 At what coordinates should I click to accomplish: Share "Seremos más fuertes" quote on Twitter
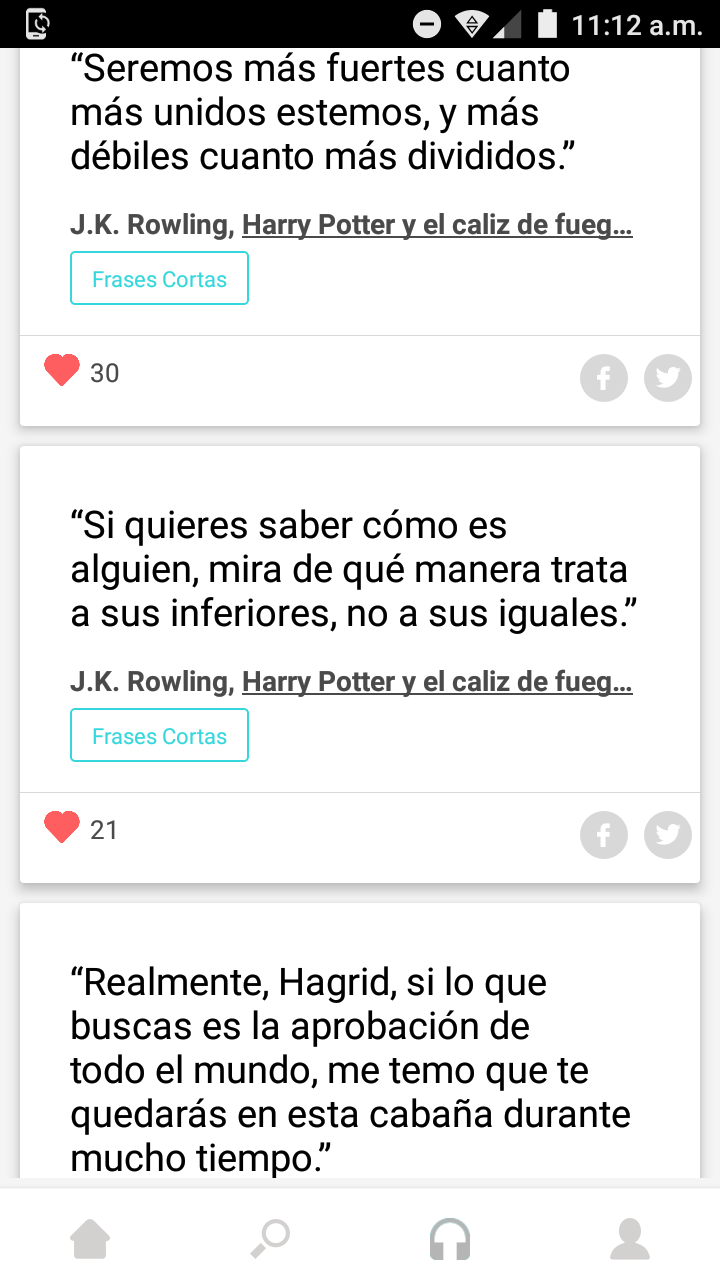pyautogui.click(x=667, y=379)
